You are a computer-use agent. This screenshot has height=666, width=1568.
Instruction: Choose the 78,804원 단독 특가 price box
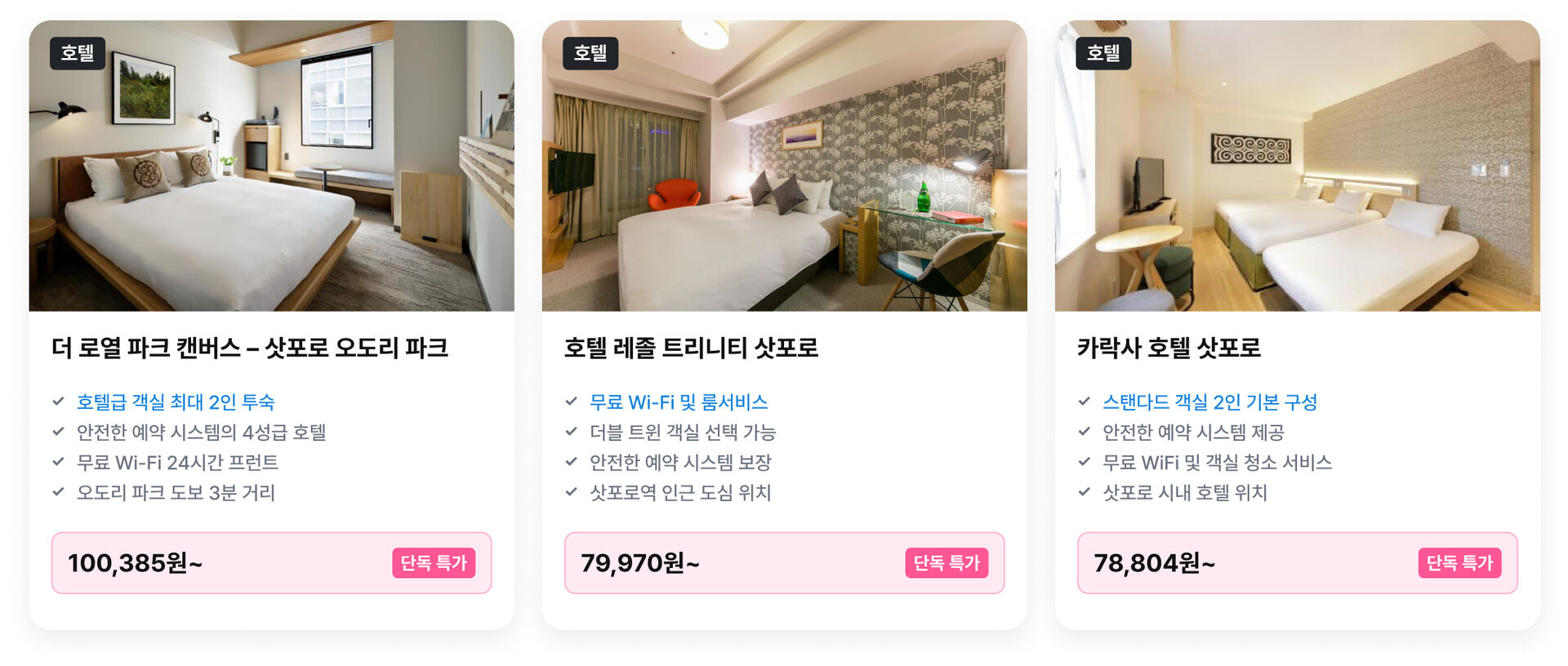pyautogui.click(x=1297, y=563)
